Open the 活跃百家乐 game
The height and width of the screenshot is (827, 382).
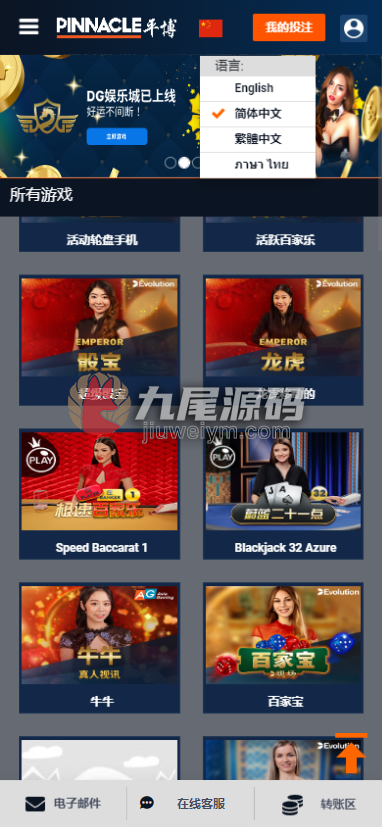pyautogui.click(x=283, y=235)
